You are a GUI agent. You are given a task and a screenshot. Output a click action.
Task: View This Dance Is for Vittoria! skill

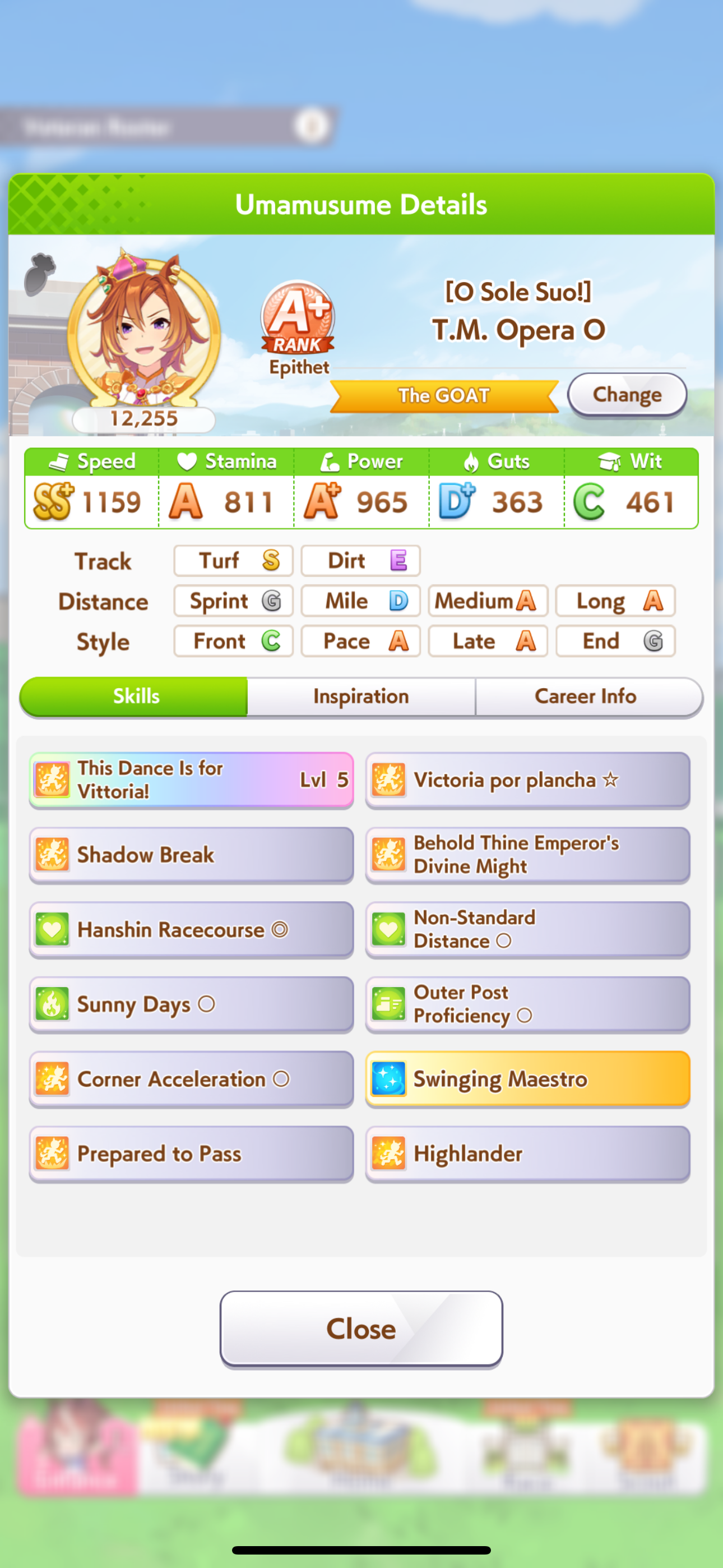point(191,780)
